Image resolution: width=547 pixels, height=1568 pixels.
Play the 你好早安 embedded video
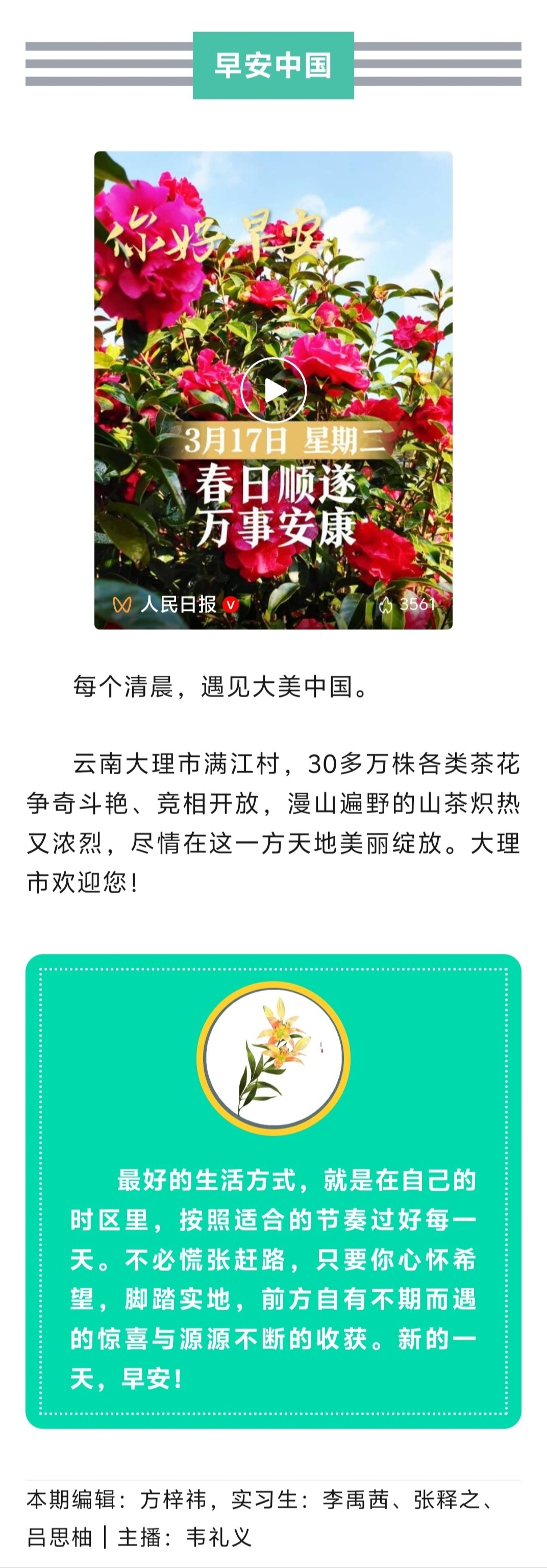pyautogui.click(x=273, y=389)
